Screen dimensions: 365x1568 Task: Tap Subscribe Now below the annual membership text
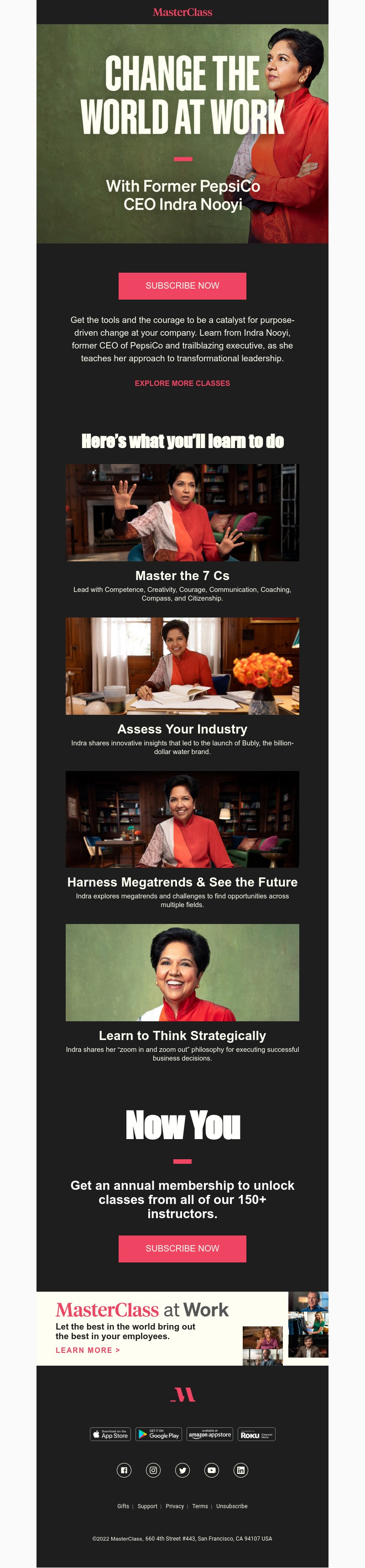tap(182, 1248)
